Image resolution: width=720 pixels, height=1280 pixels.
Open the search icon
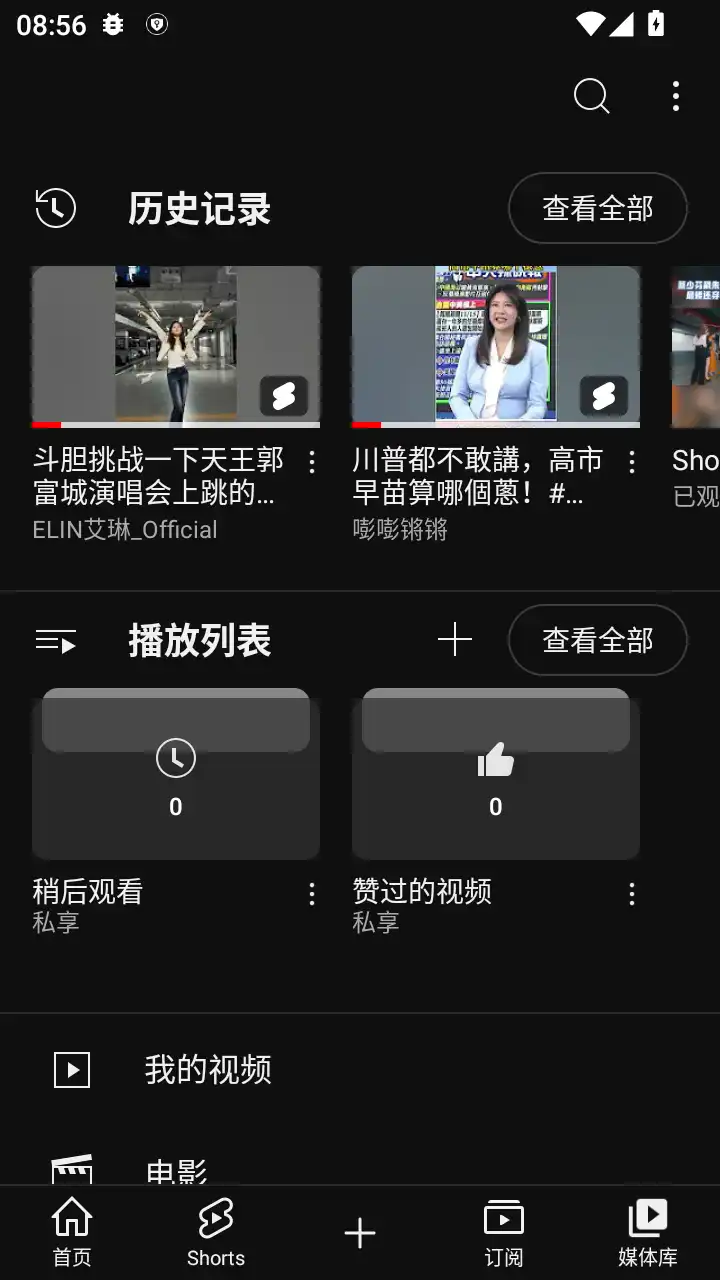[x=591, y=97]
